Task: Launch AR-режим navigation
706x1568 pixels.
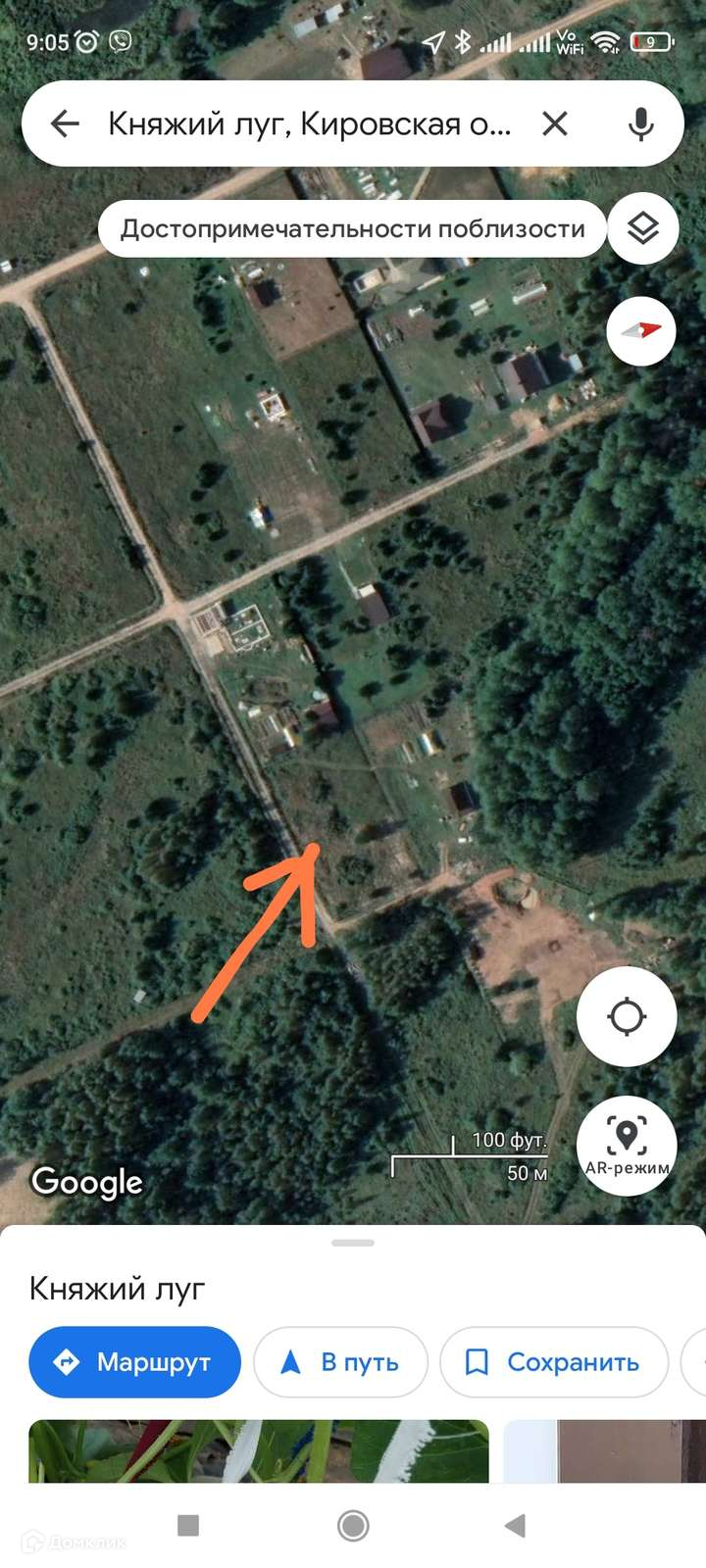Action: coord(627,1145)
